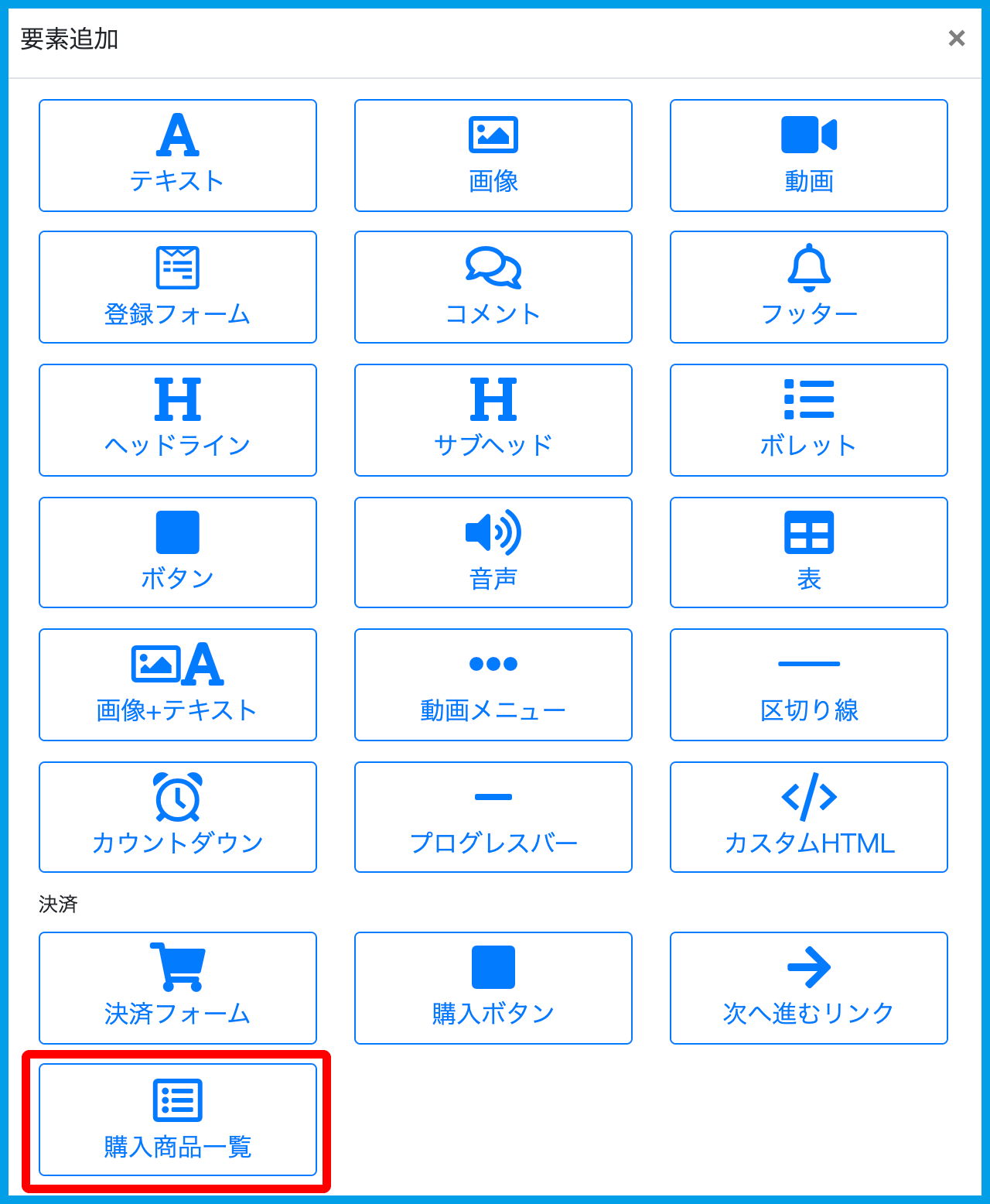Choose the 登録フォーム element
Image resolution: width=990 pixels, height=1204 pixels.
tap(178, 287)
